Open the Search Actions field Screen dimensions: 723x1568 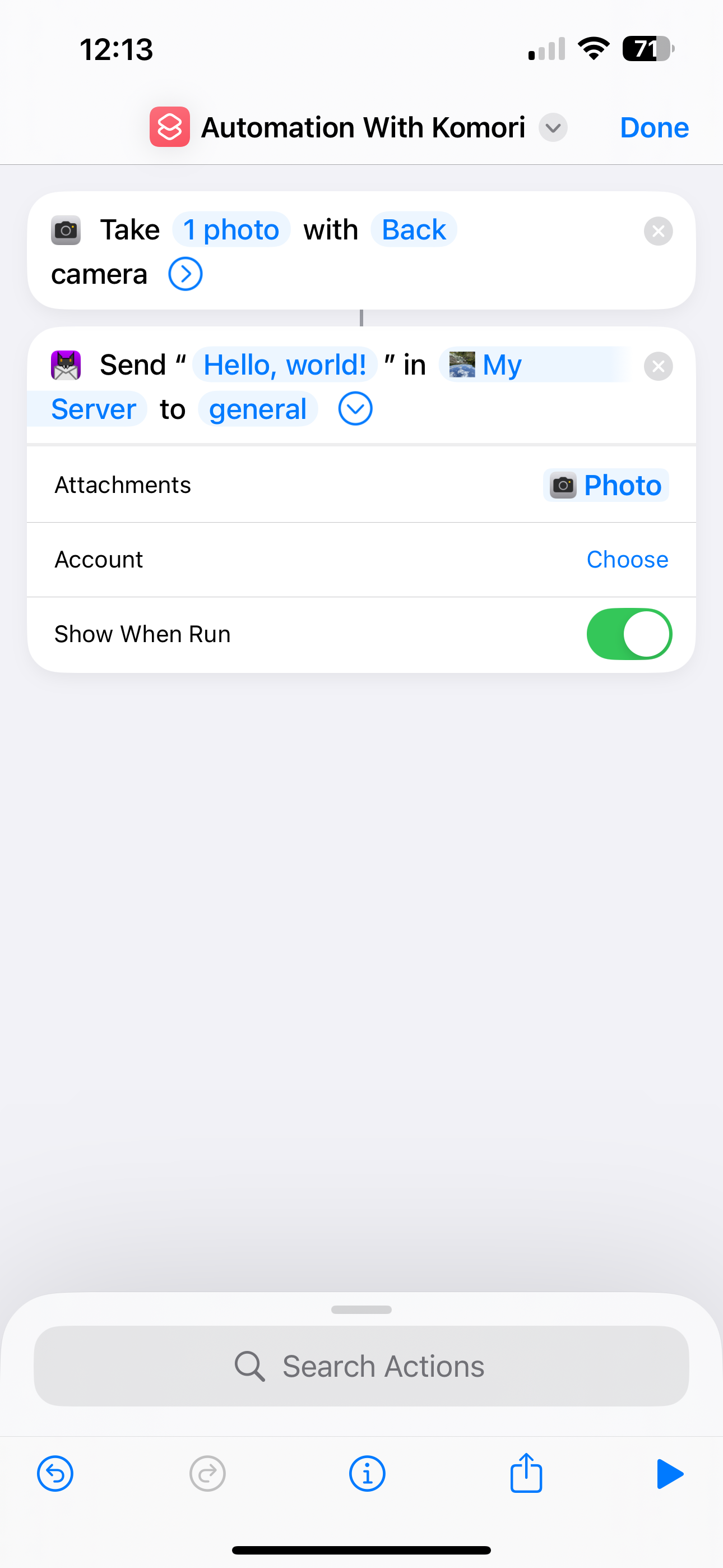coord(361,1367)
